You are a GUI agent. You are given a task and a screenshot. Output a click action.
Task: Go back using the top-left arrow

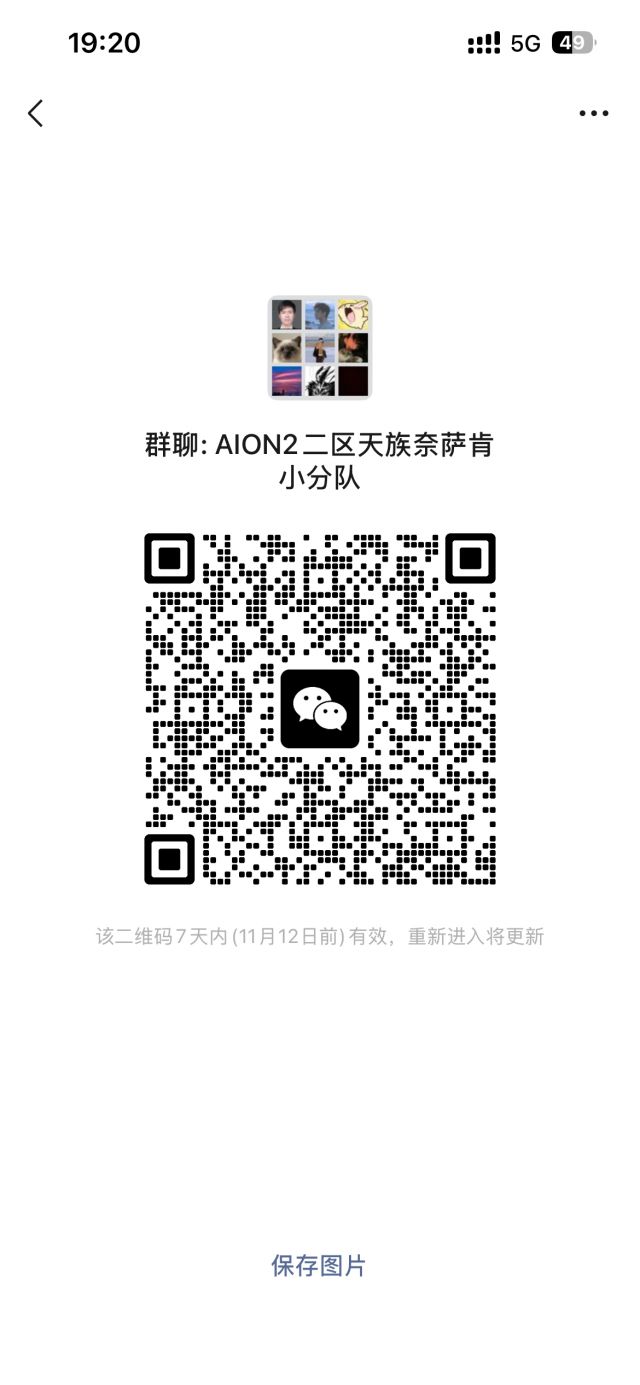coord(36,113)
